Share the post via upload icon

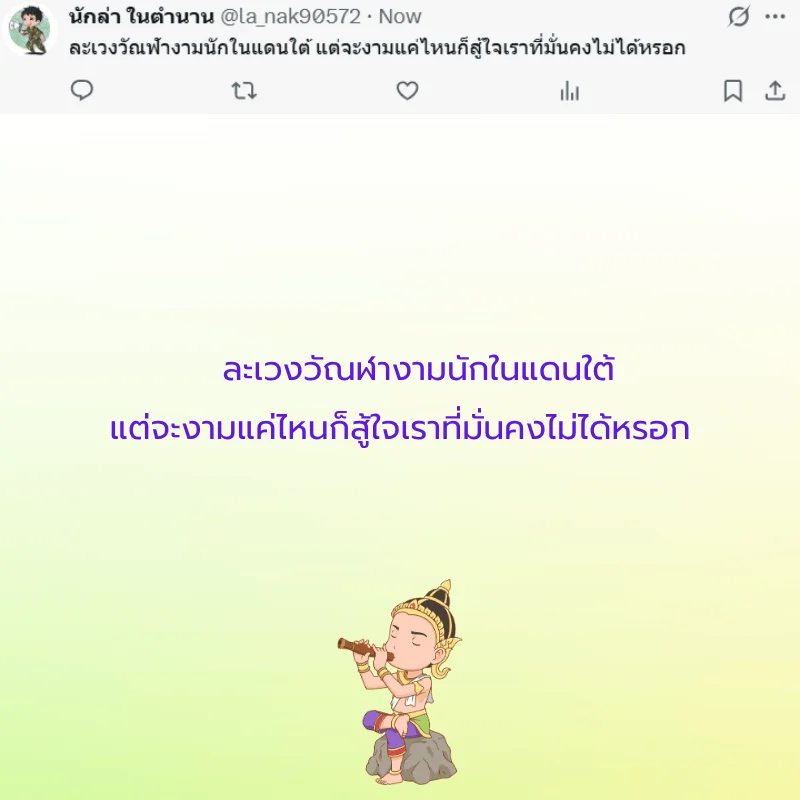click(x=775, y=91)
